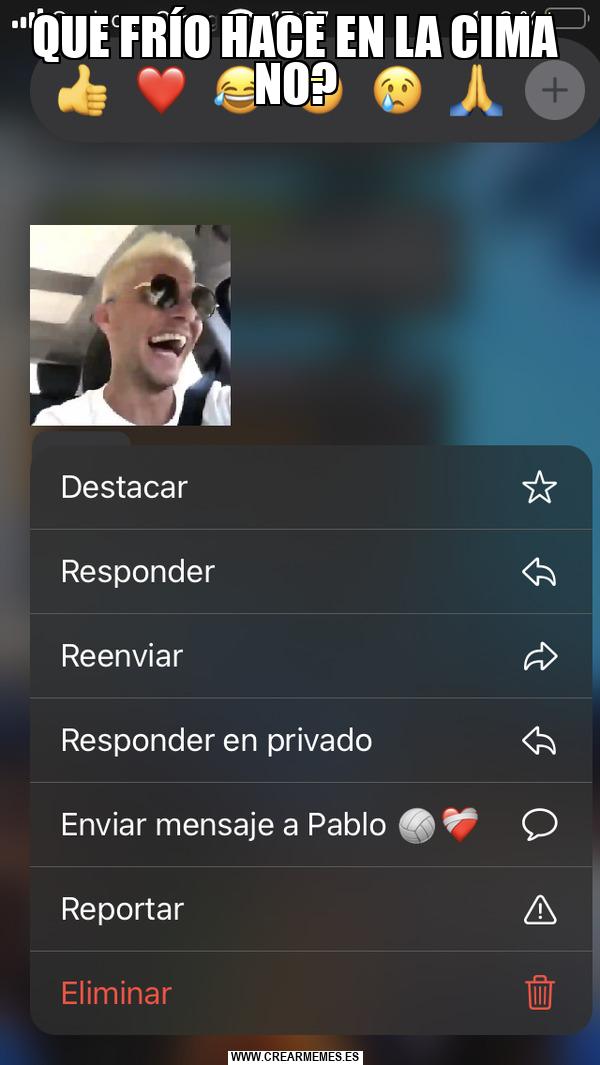This screenshot has width=600, height=1065.
Task: Report the message with Reportar
Action: (310, 909)
